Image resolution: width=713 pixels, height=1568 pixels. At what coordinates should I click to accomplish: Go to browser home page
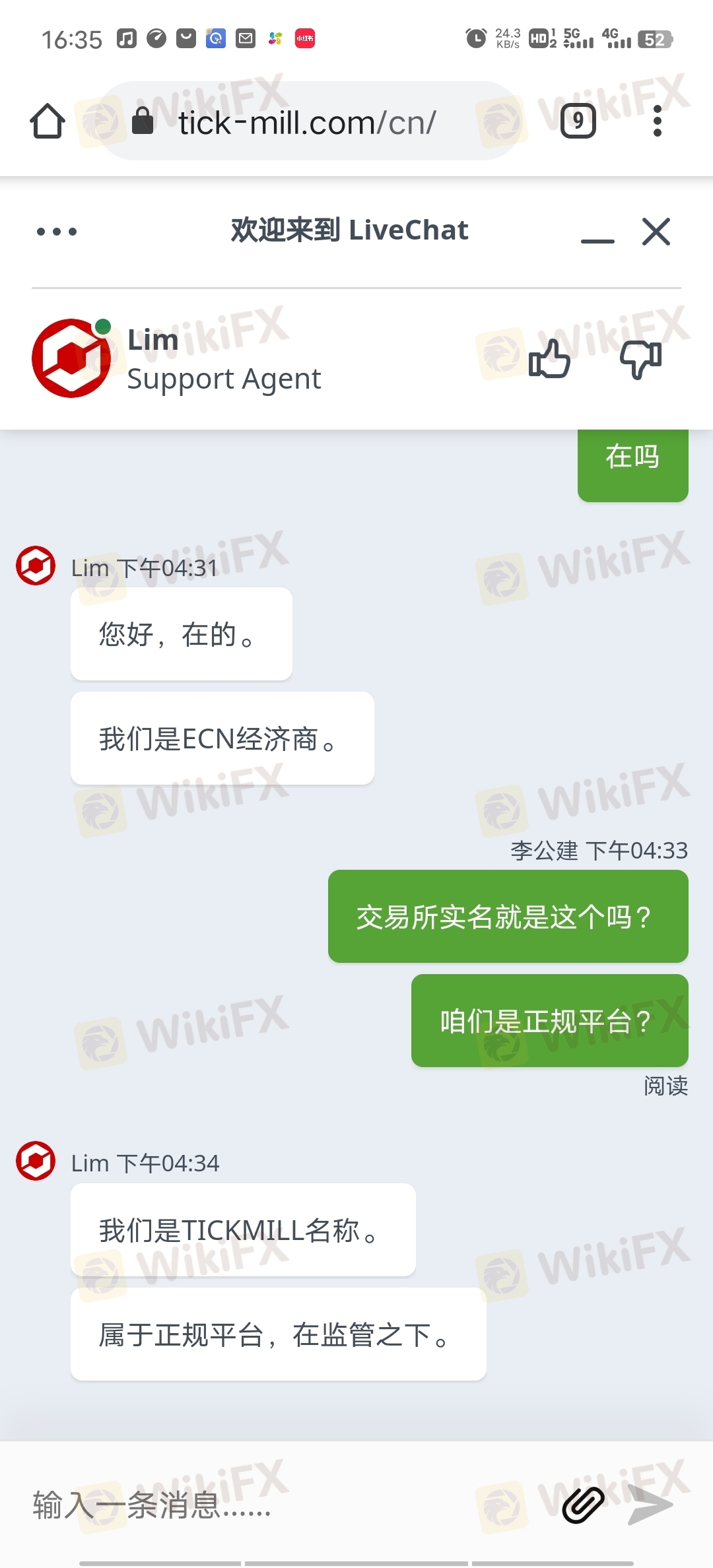(48, 121)
